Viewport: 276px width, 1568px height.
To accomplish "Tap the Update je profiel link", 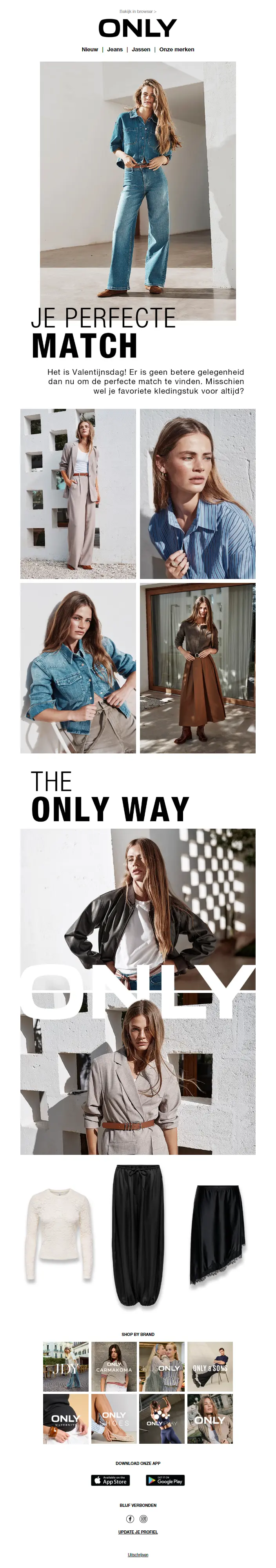I will click(x=138, y=1532).
